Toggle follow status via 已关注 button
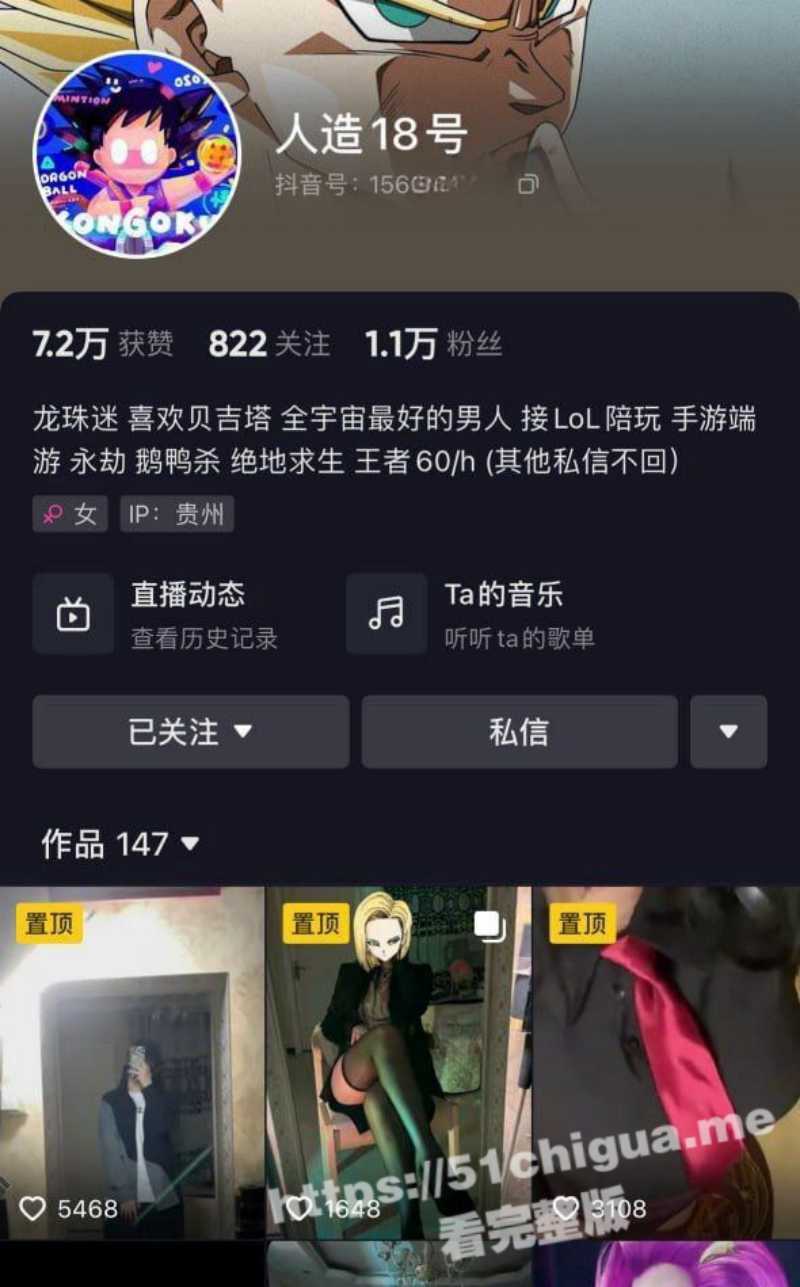The width and height of the screenshot is (800, 1287). click(x=190, y=732)
